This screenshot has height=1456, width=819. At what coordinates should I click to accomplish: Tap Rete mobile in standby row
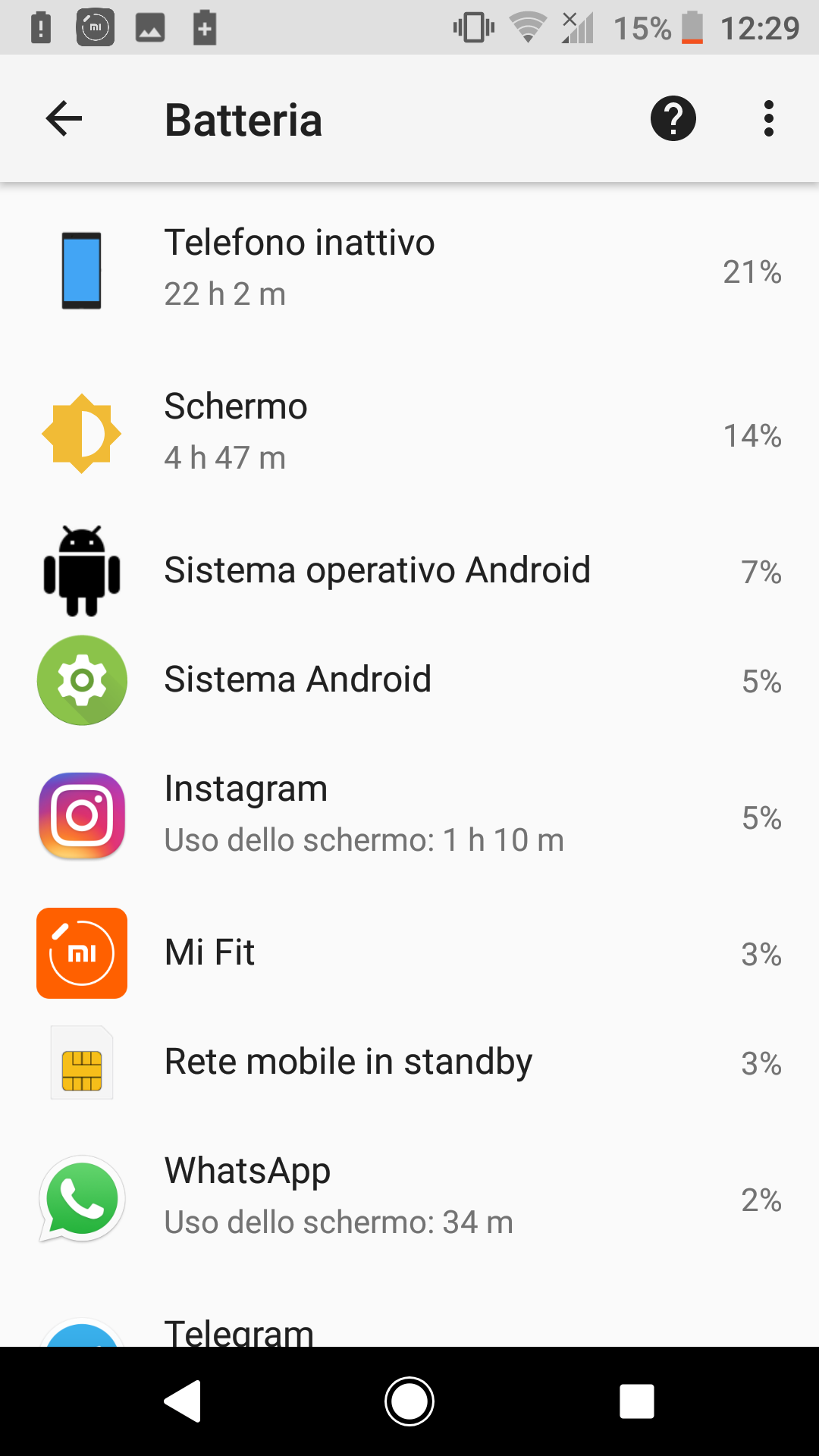click(409, 1062)
